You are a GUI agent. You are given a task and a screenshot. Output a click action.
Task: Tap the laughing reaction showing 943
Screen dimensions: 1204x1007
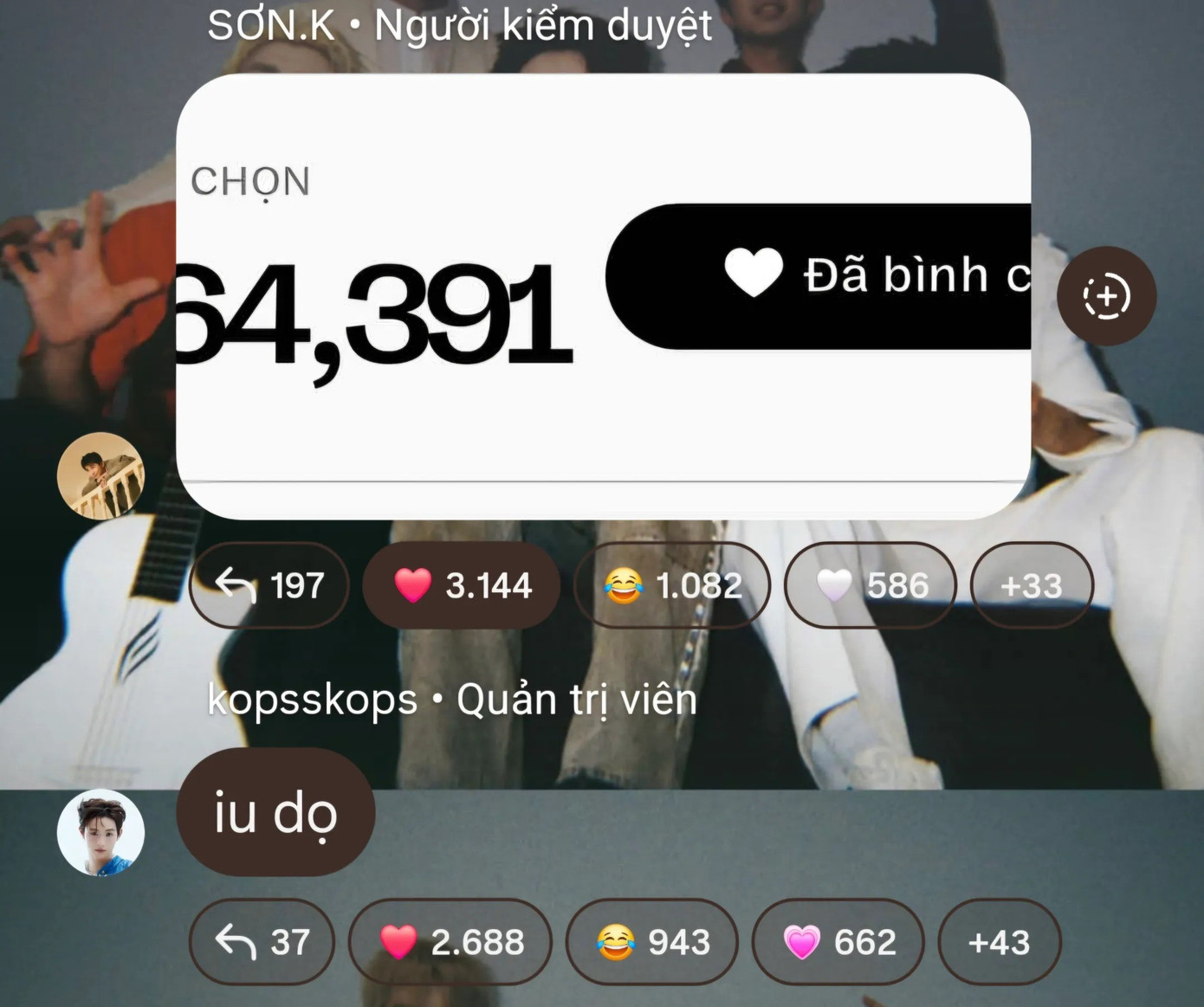coord(651,941)
